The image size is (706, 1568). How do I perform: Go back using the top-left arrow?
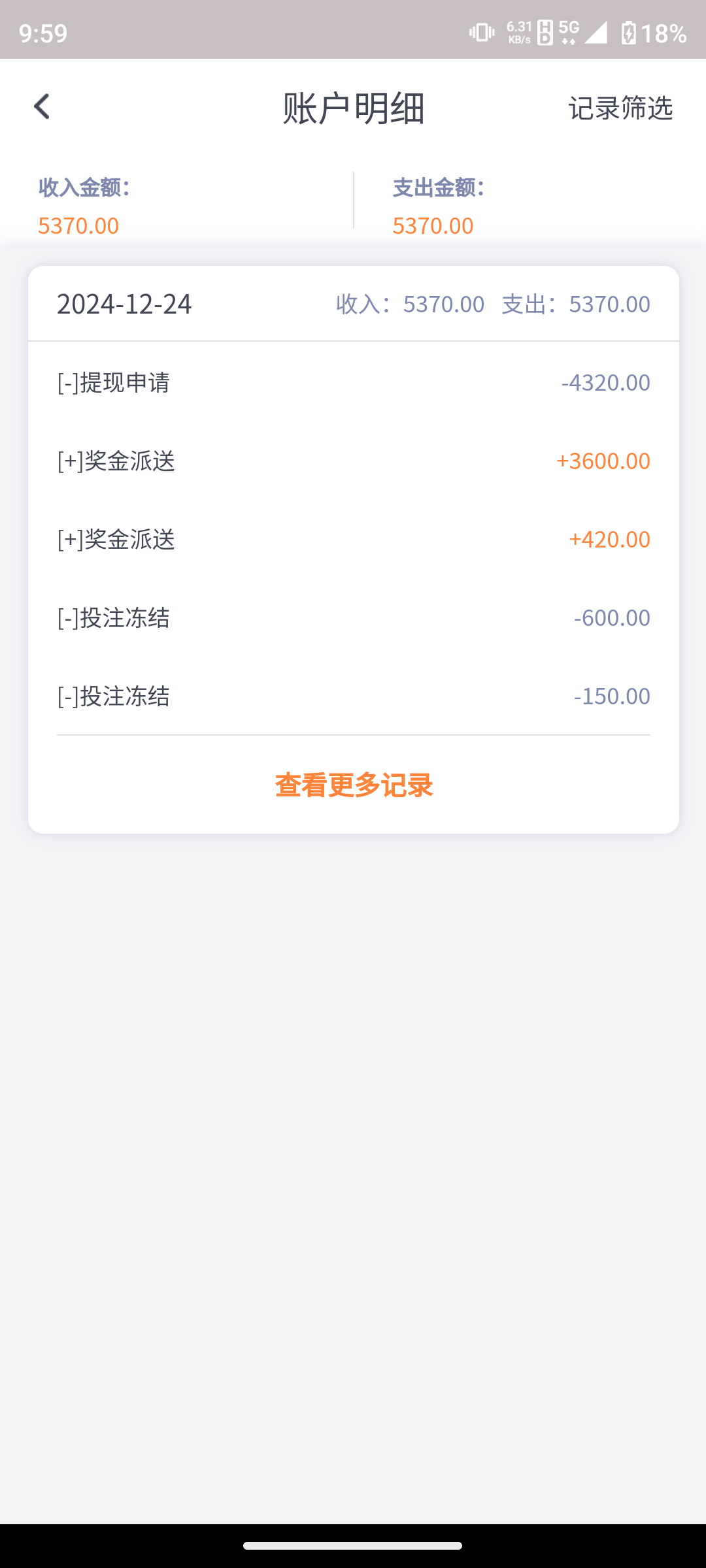click(x=42, y=107)
